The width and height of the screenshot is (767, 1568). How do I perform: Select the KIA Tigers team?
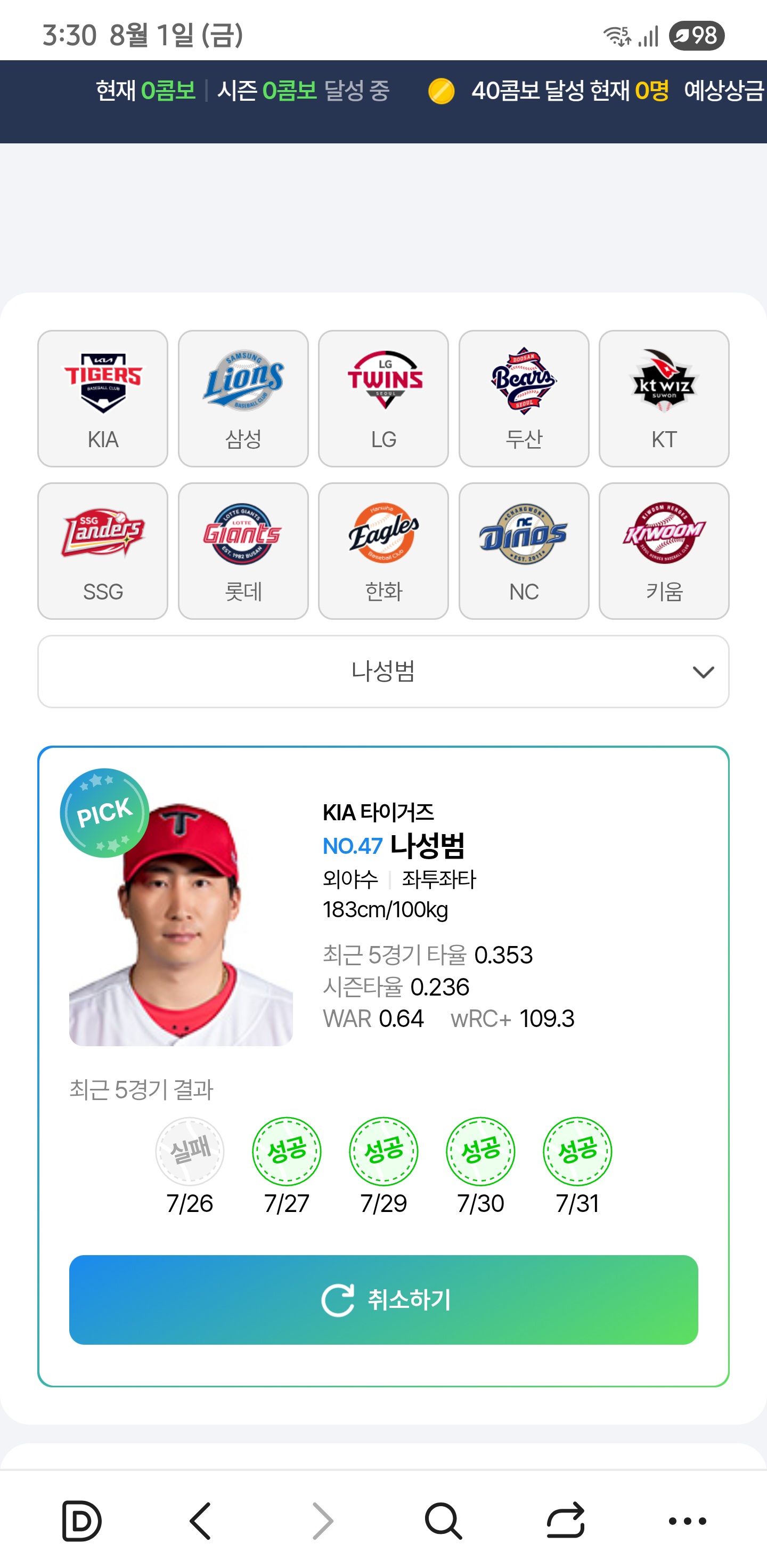[103, 398]
